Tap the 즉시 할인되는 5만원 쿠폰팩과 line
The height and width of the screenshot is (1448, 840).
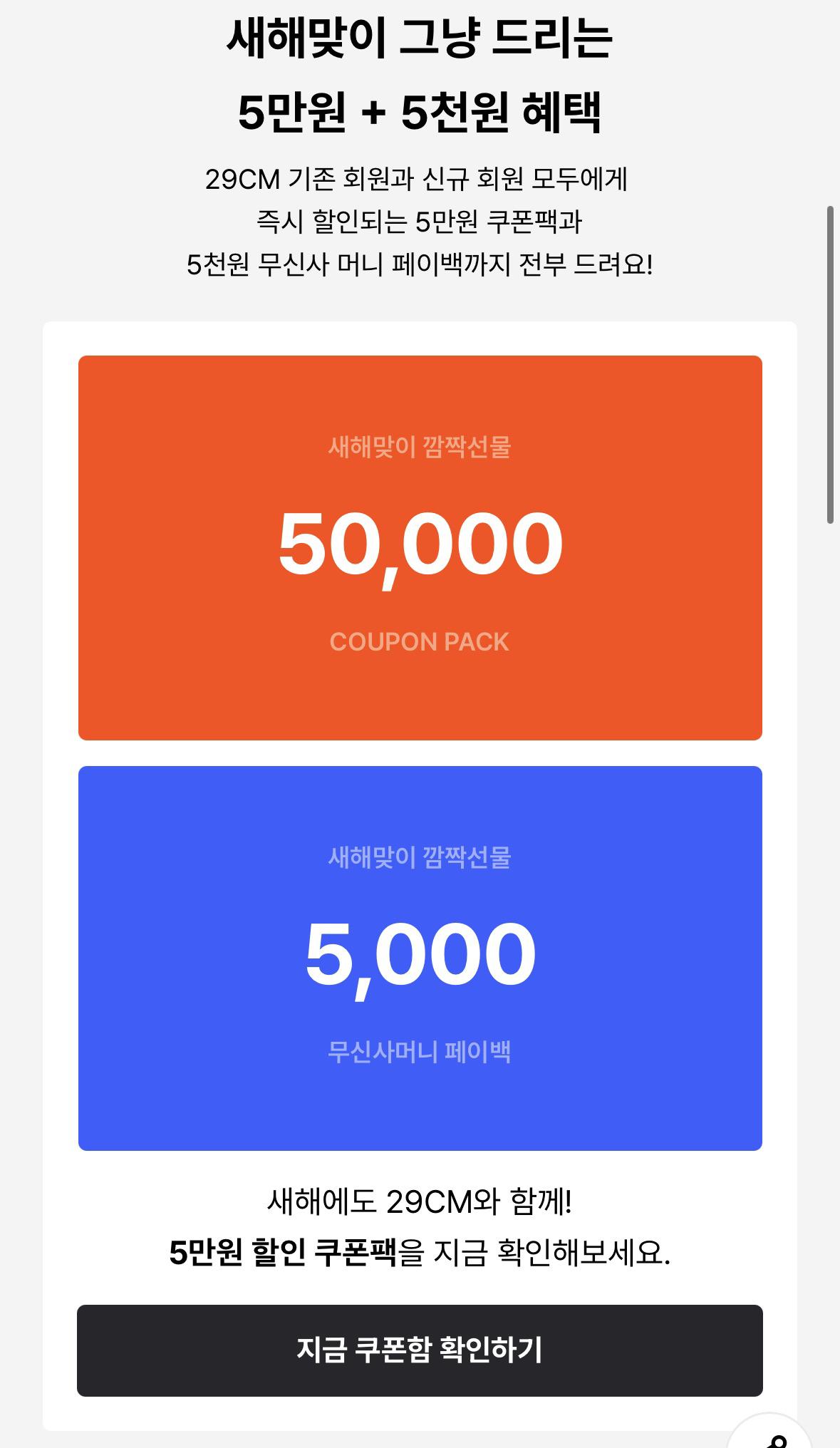(x=420, y=222)
